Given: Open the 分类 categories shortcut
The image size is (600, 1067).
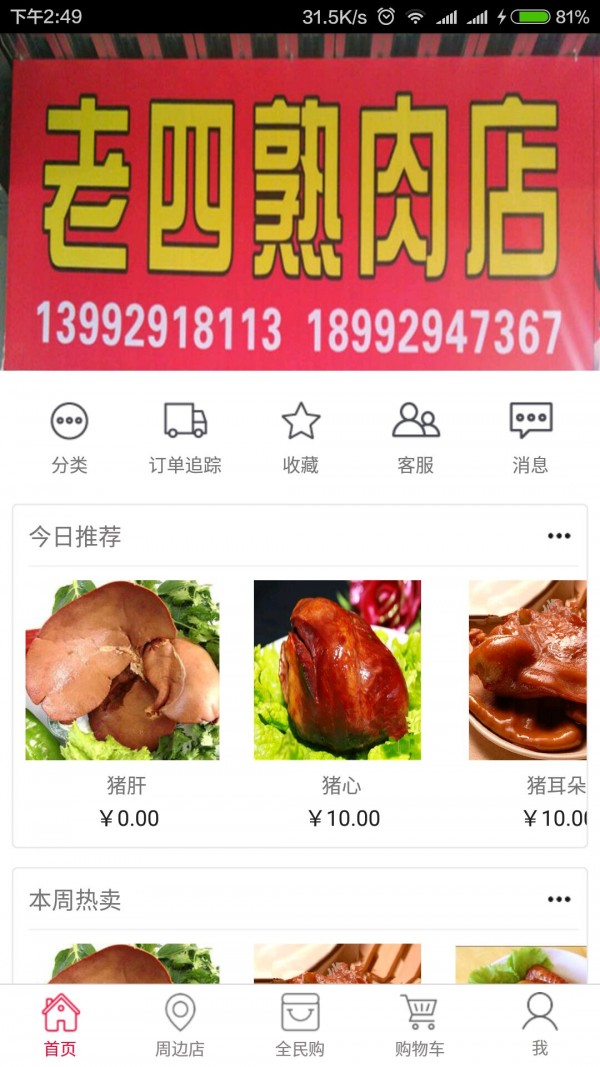Looking at the screenshot, I should click(70, 436).
